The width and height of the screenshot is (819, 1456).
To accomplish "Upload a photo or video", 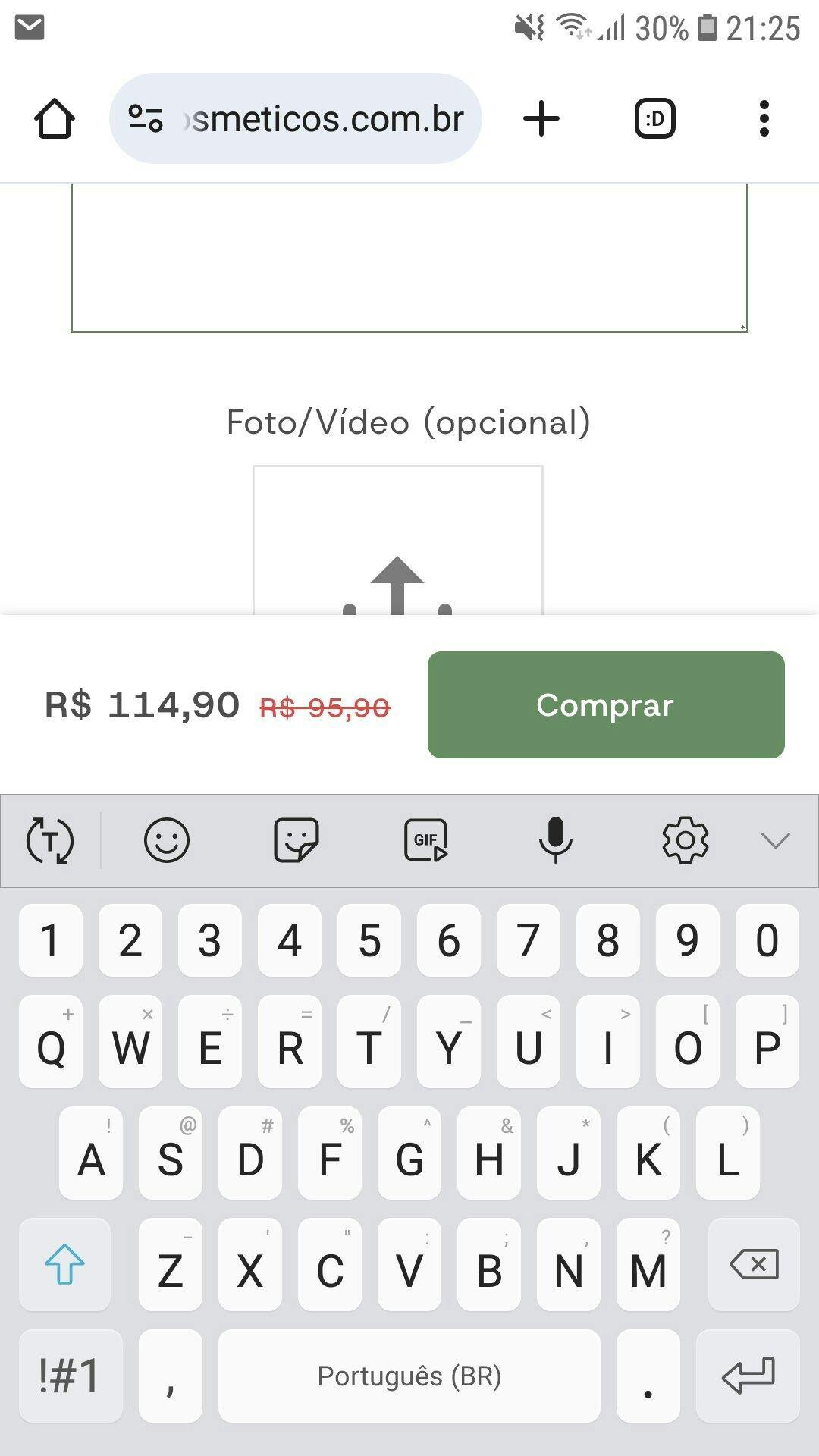I will (398, 541).
